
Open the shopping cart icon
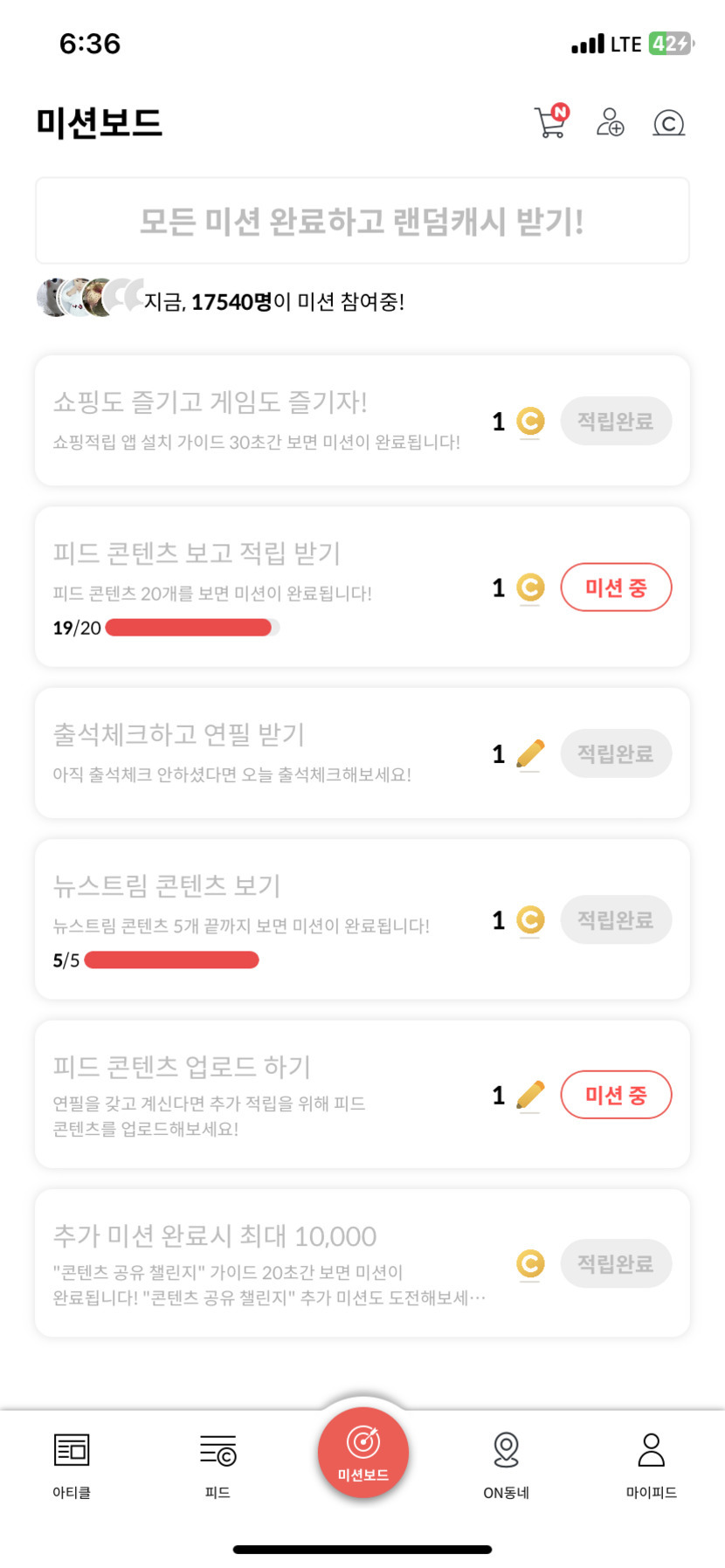click(550, 122)
